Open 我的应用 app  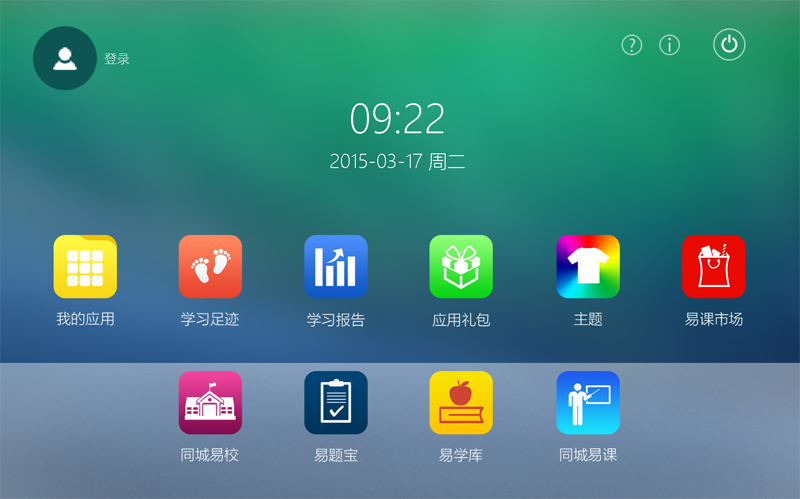[85, 266]
